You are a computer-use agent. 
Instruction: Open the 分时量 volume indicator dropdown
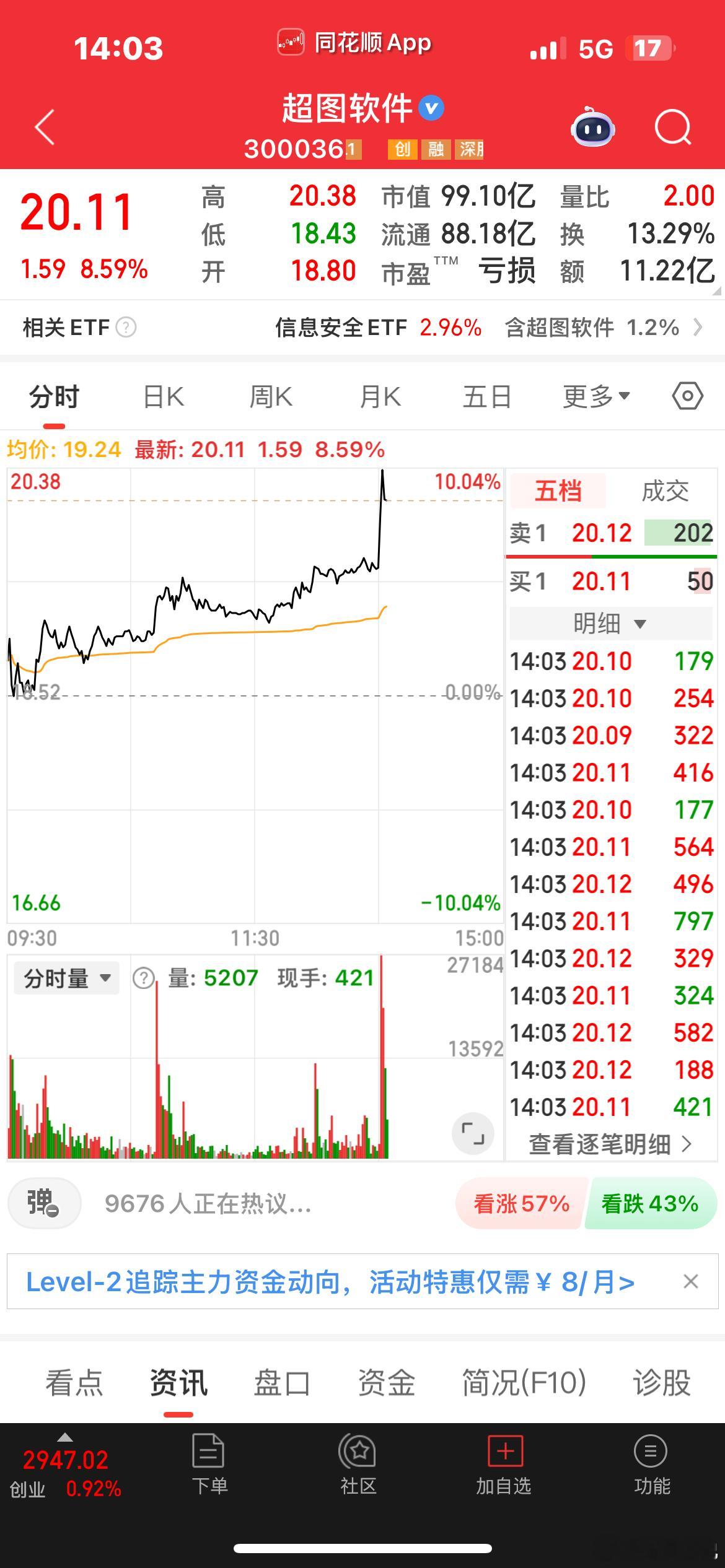(66, 977)
